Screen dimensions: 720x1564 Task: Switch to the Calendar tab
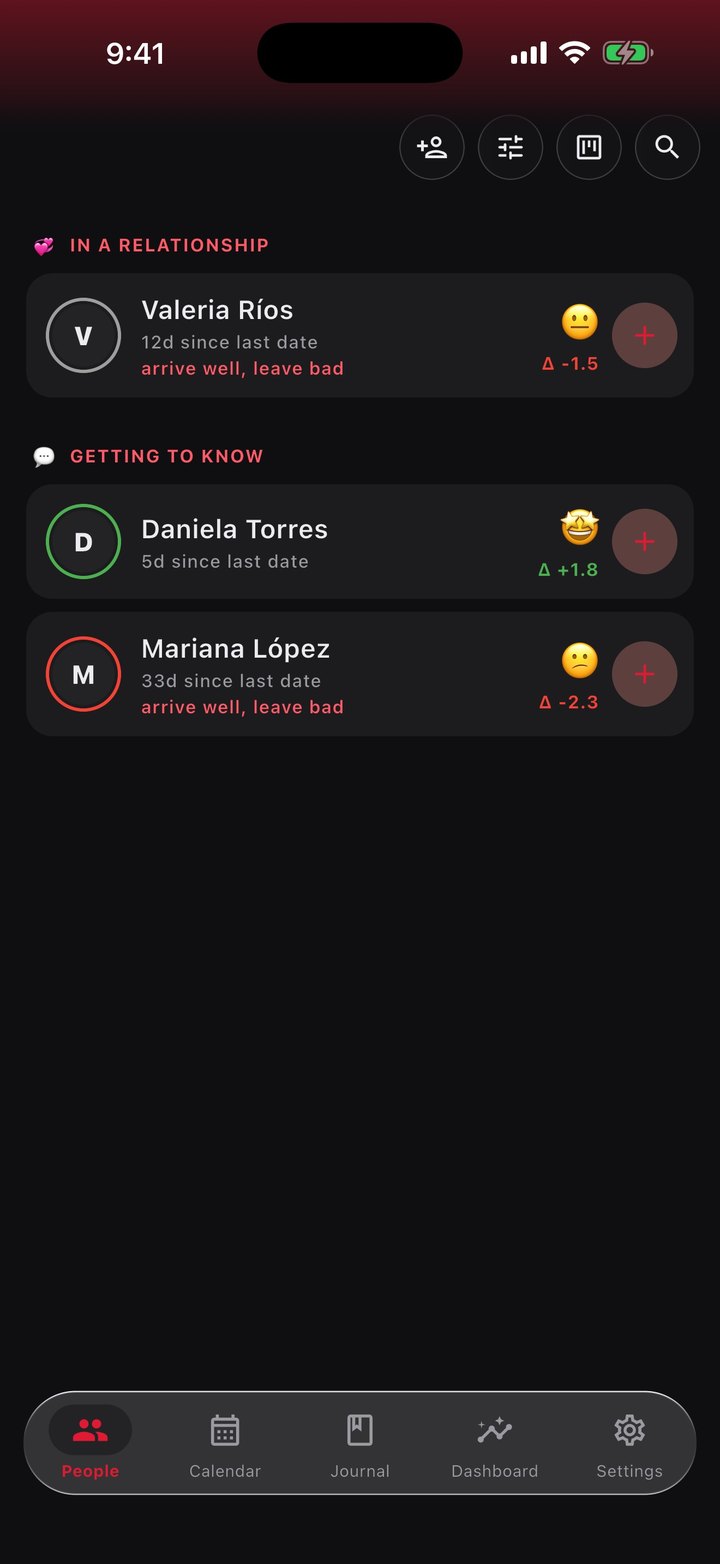(x=225, y=1444)
